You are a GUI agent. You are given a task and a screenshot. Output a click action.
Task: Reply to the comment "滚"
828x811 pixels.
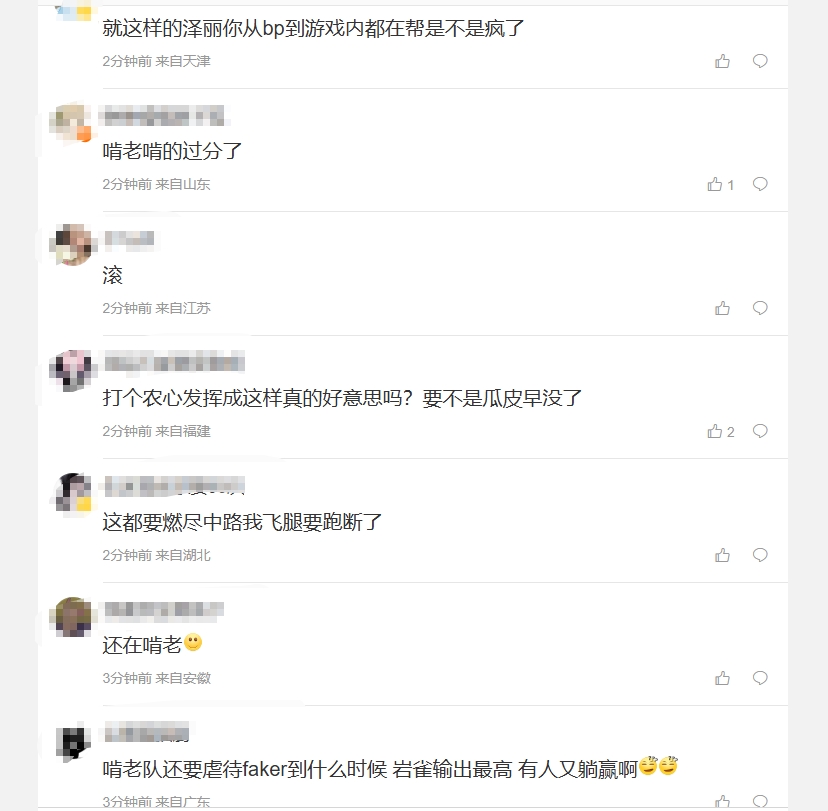(x=760, y=308)
